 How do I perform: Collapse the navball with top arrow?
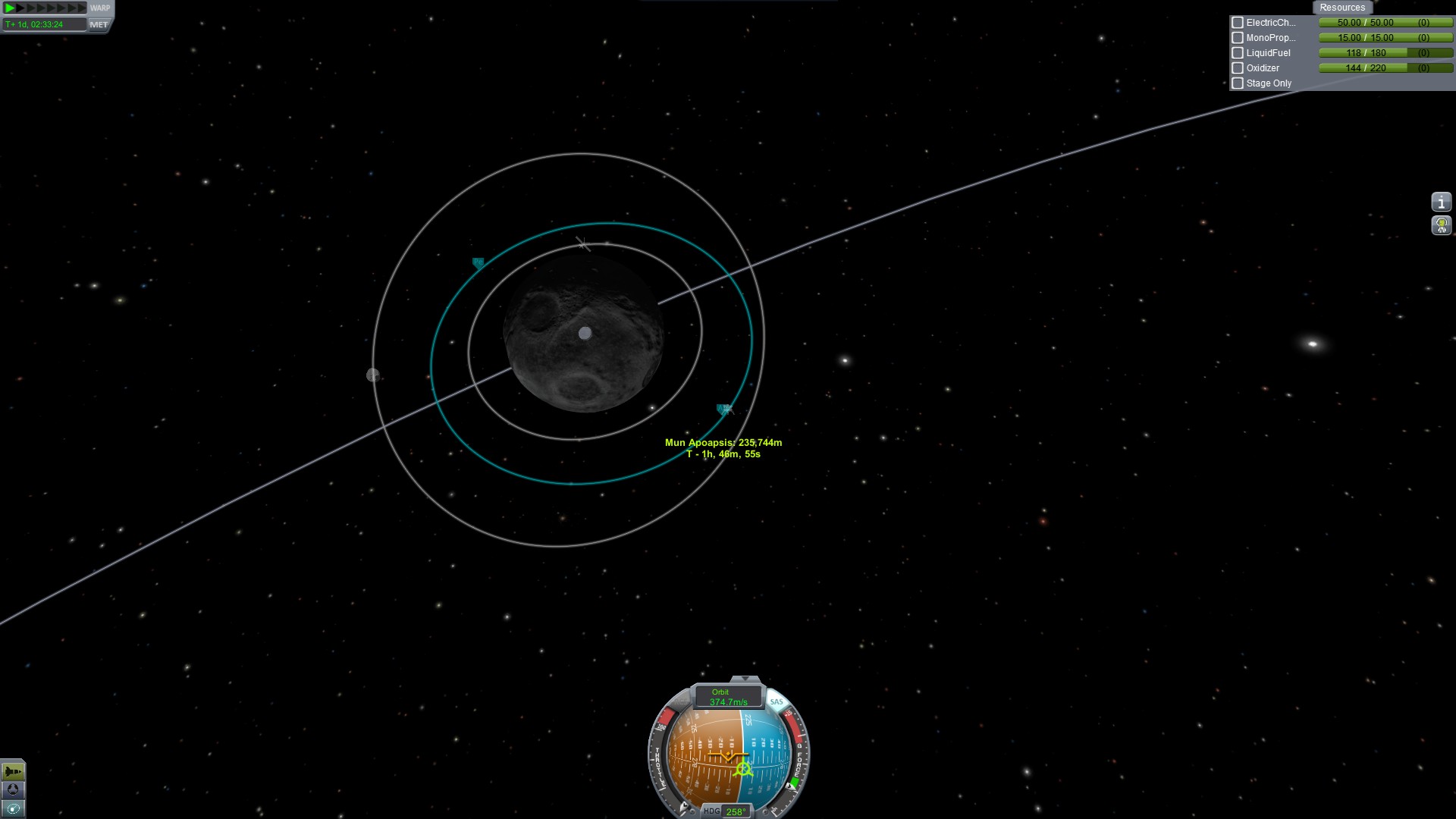[745, 679]
